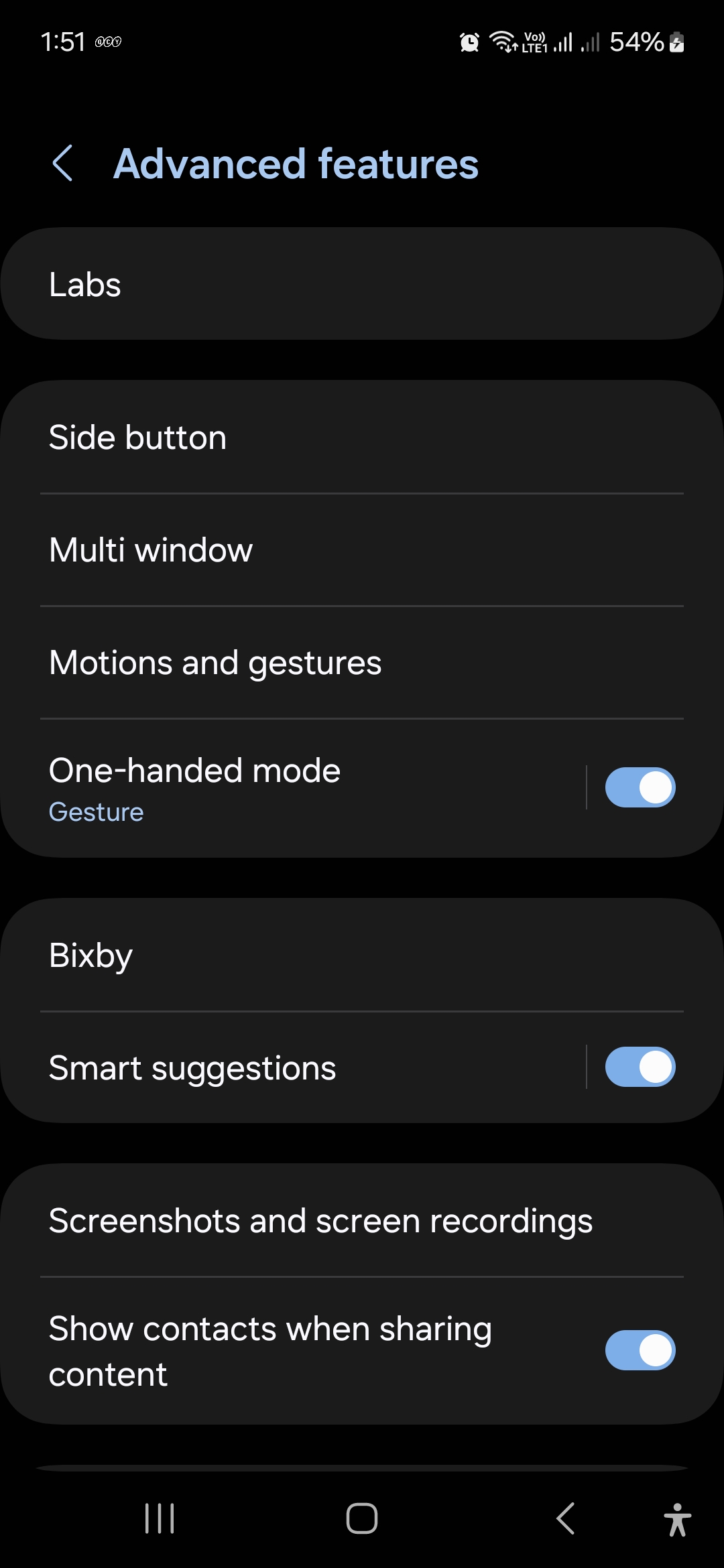
Task: Turn off Smart suggestions
Action: coord(640,1067)
